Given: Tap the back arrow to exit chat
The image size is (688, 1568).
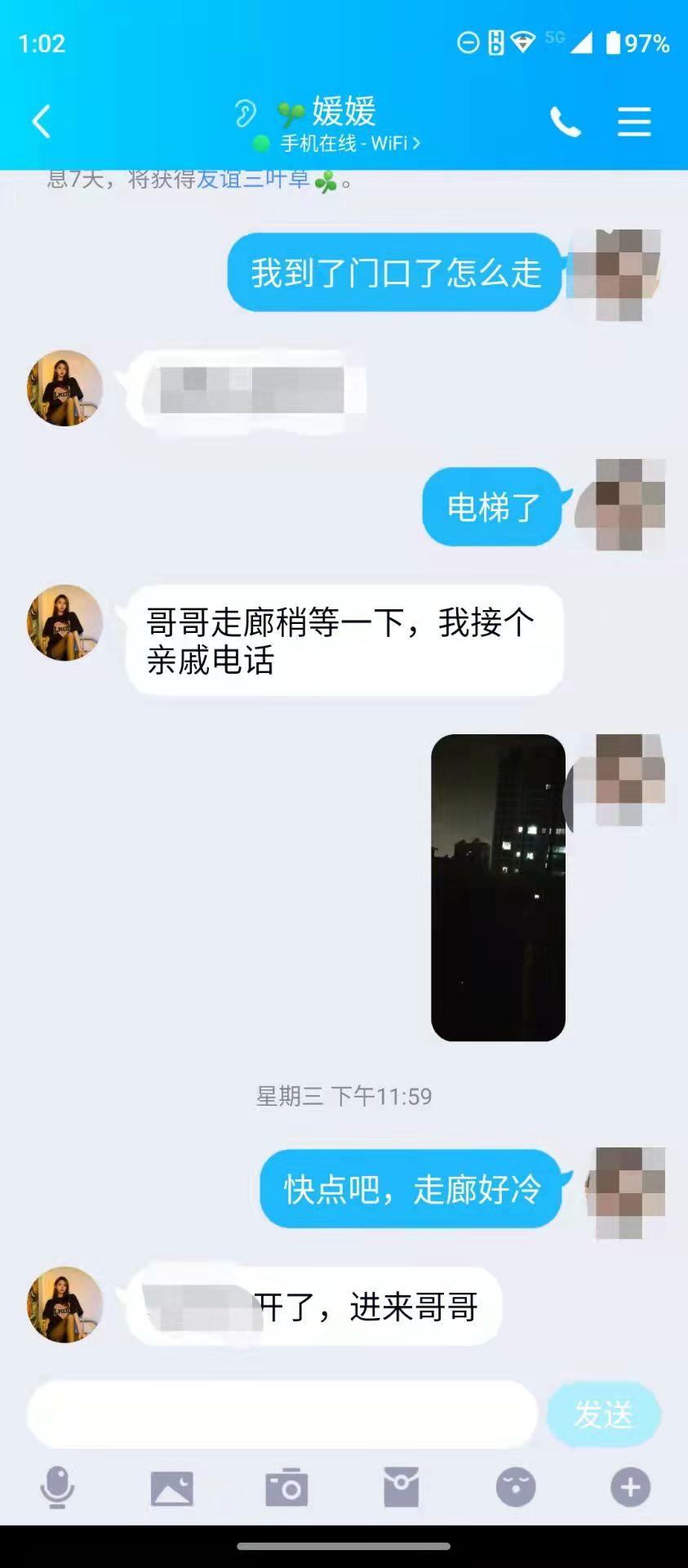Looking at the screenshot, I should (x=39, y=119).
